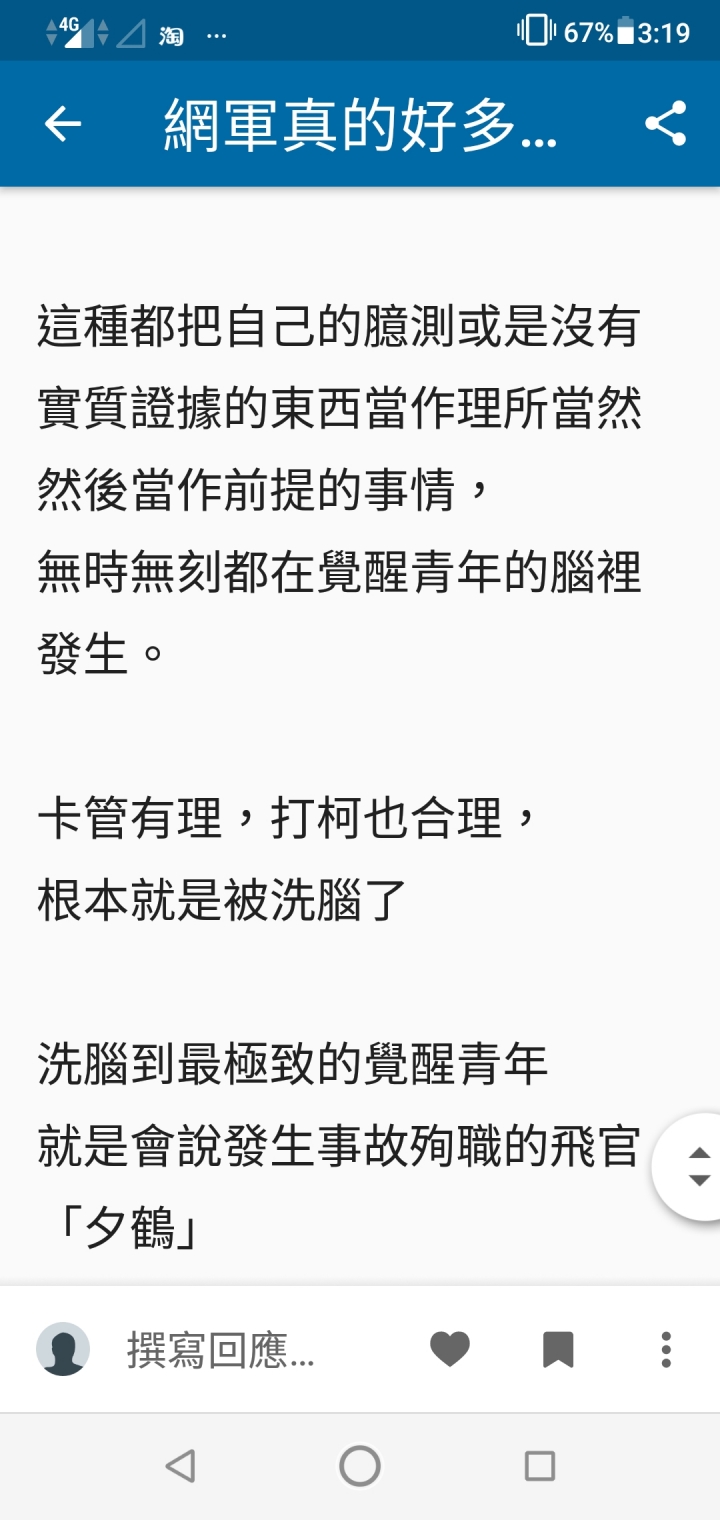Screen dimensions: 720x1520
Task: Open recent apps from navigation bar
Action: pyautogui.click(x=540, y=1466)
